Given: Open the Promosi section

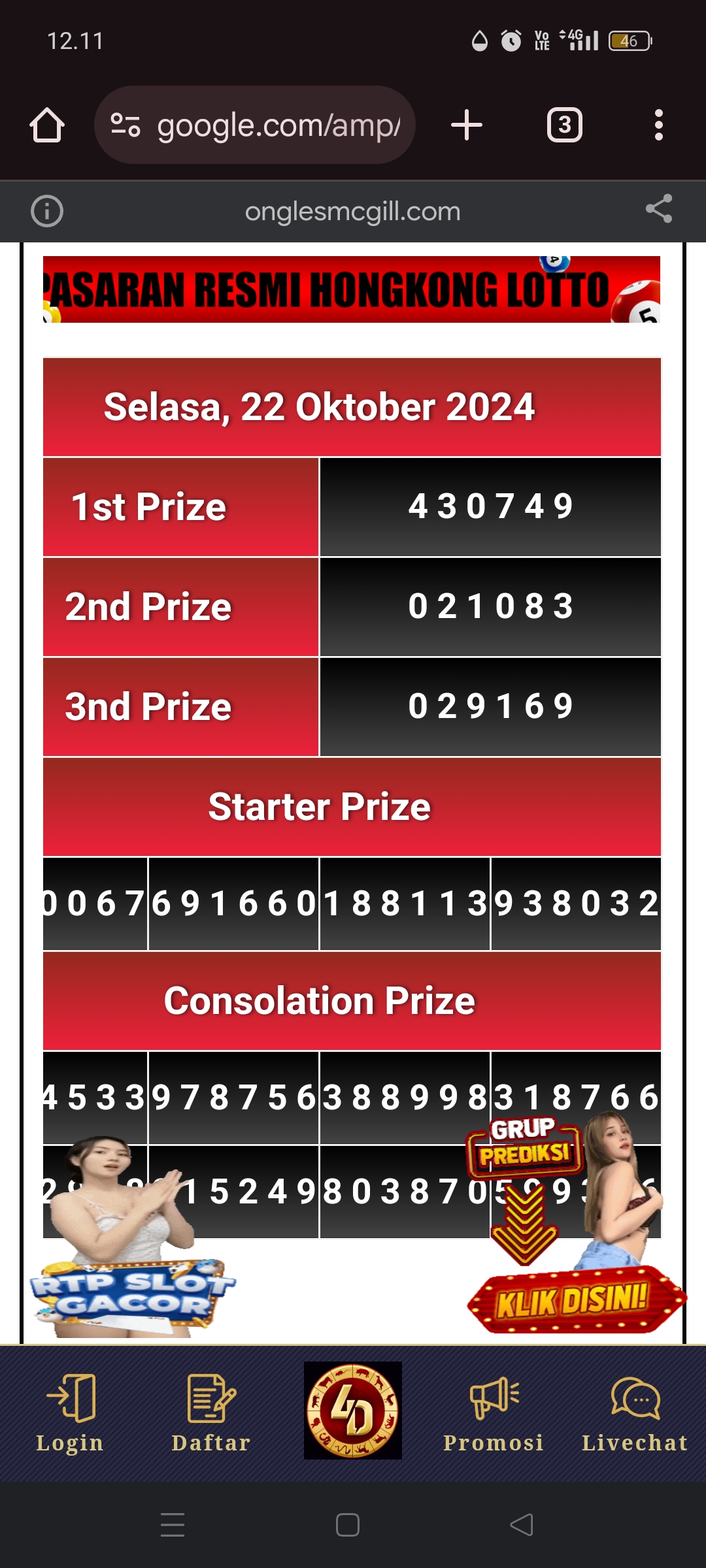Looking at the screenshot, I should [x=494, y=1413].
